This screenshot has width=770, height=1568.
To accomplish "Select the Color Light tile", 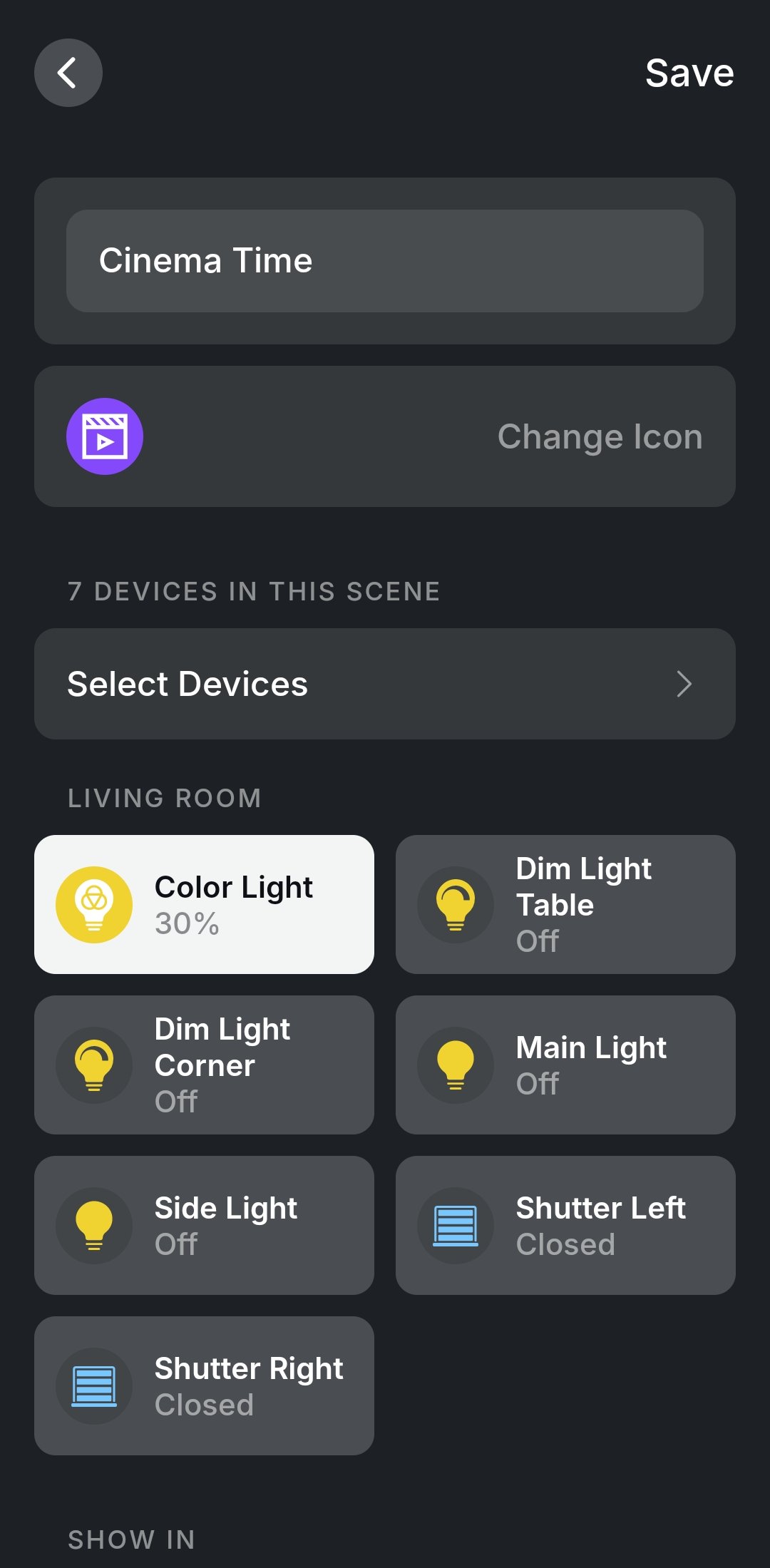I will coord(204,904).
